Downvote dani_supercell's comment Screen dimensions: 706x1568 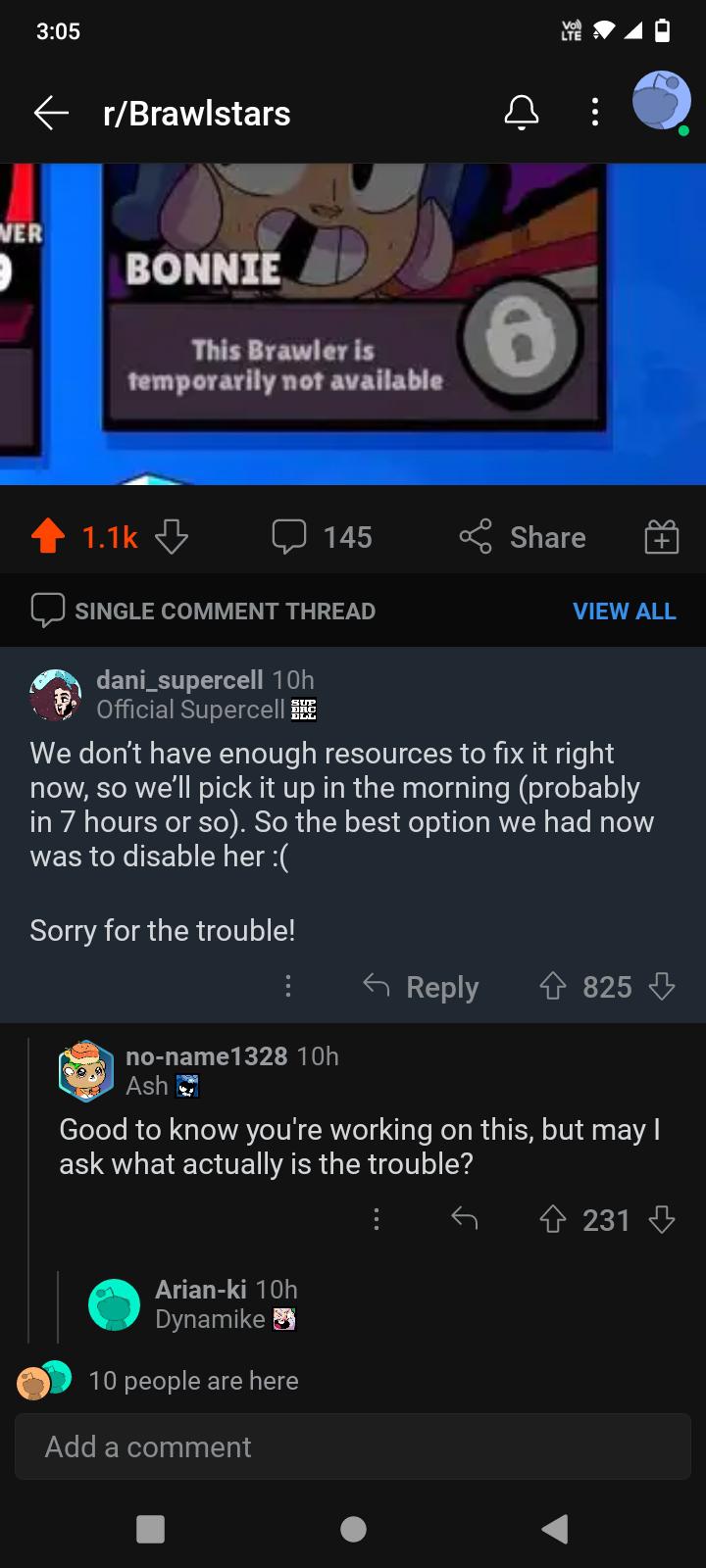[x=663, y=986]
